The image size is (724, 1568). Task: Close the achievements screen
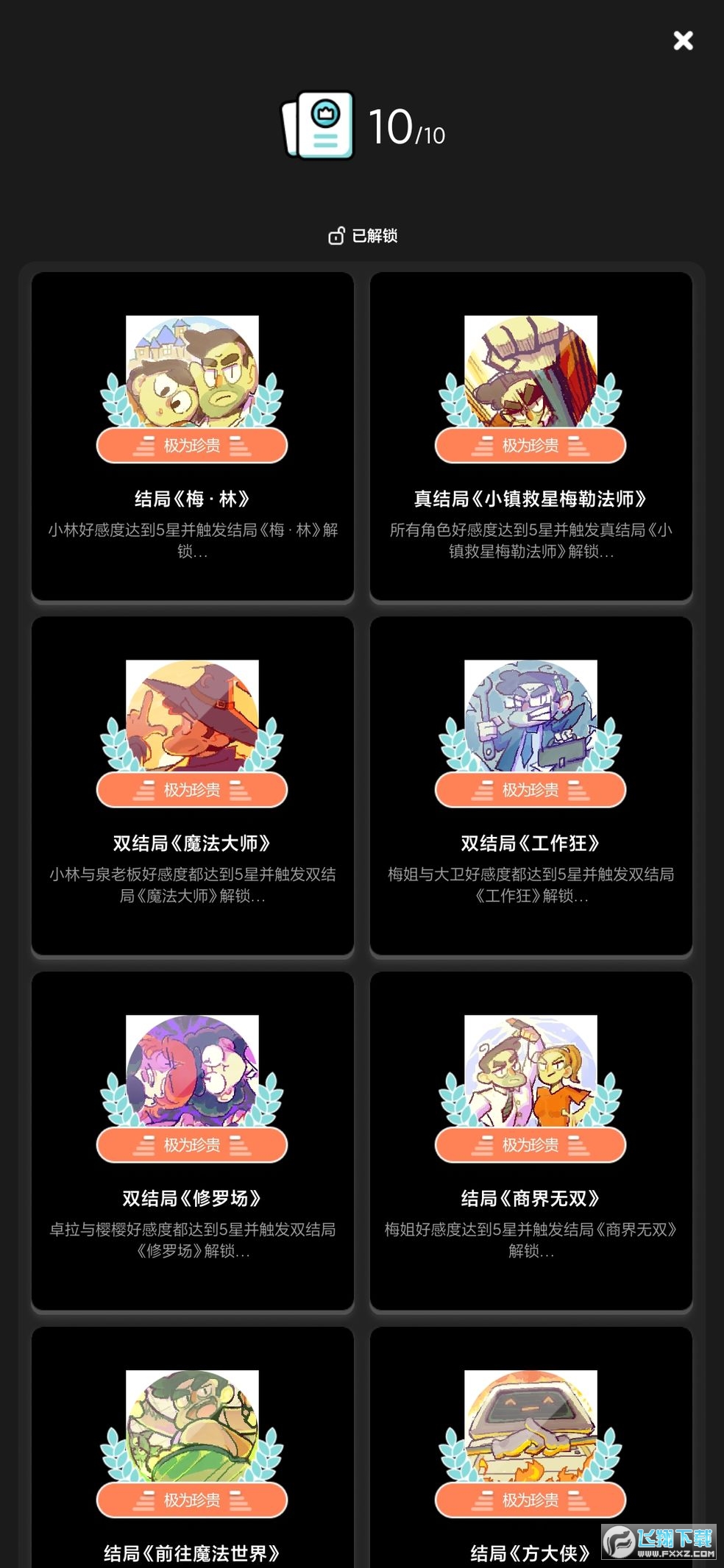click(683, 40)
